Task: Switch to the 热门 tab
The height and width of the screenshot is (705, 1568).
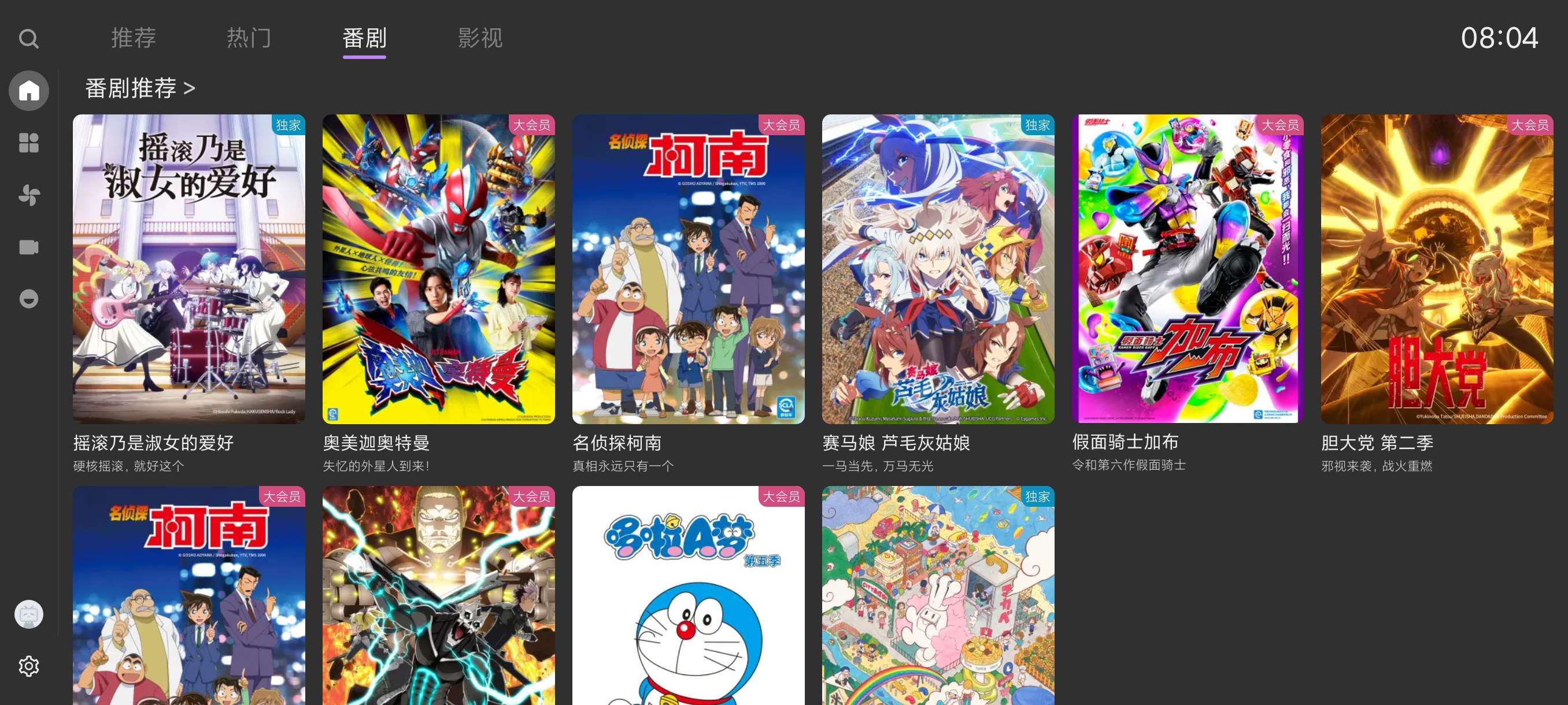Action: click(x=249, y=38)
